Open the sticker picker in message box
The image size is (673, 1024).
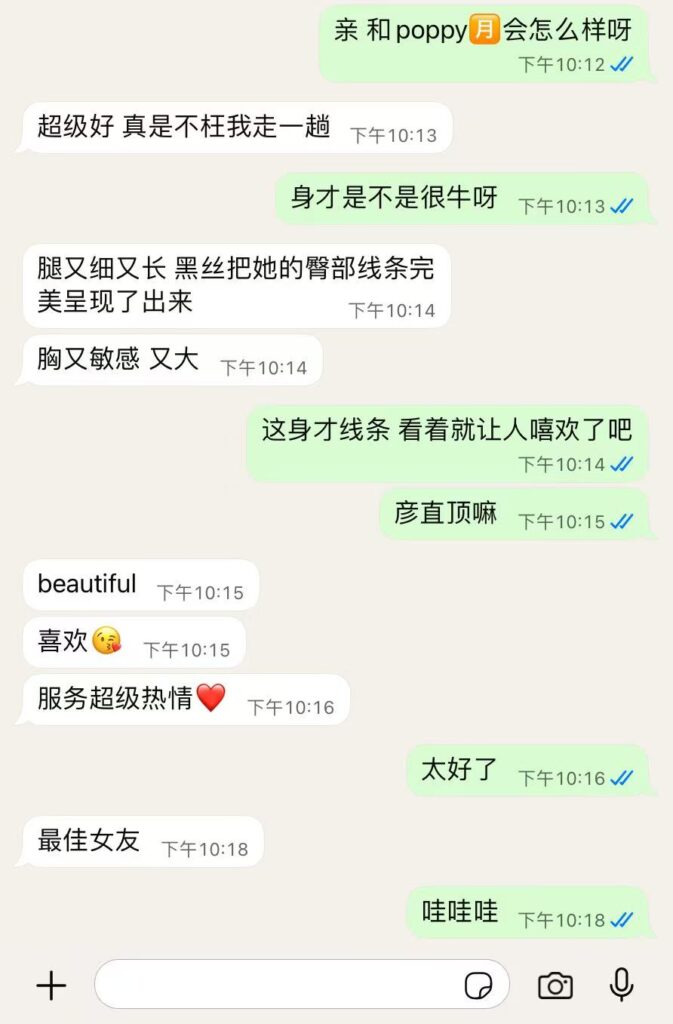point(479,985)
